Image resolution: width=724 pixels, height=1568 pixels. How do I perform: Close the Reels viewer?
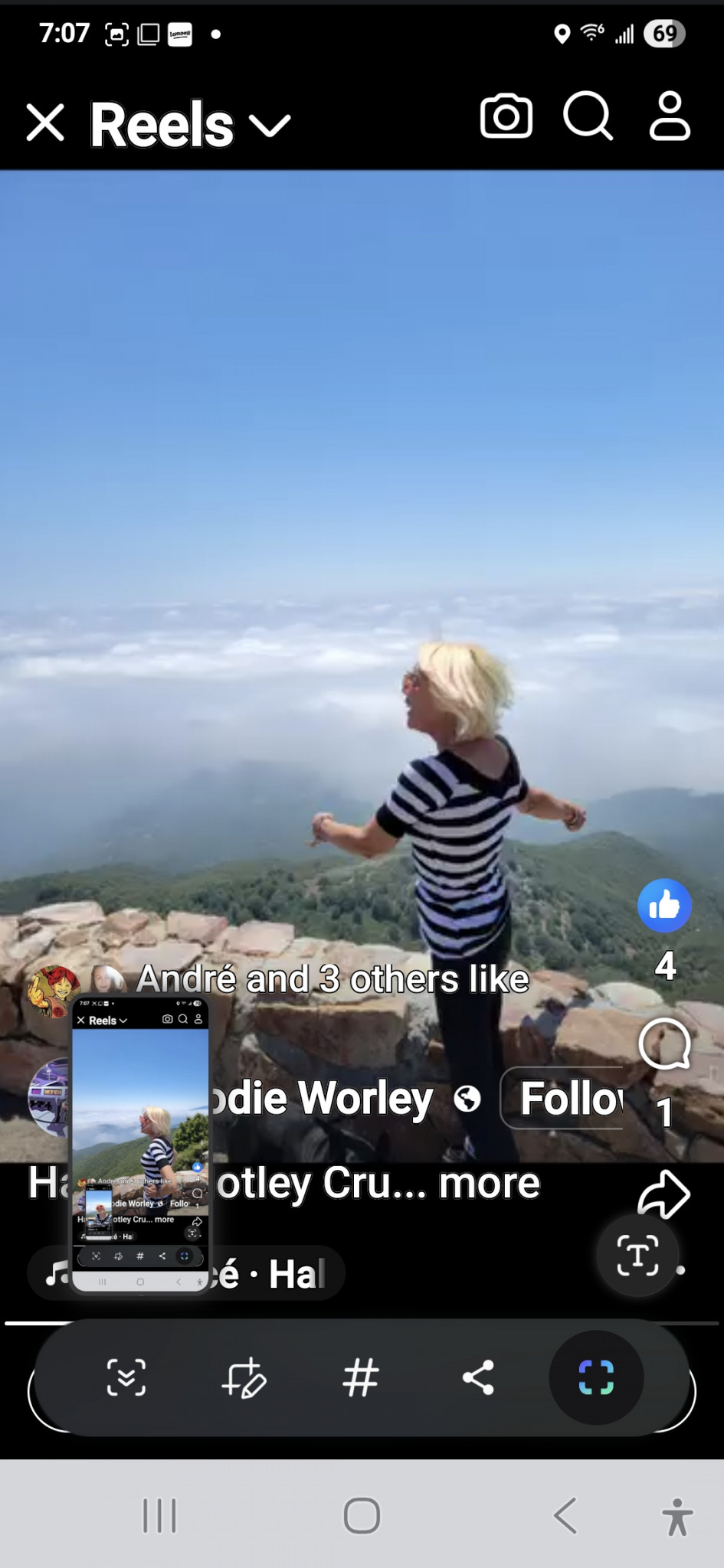coord(45,122)
